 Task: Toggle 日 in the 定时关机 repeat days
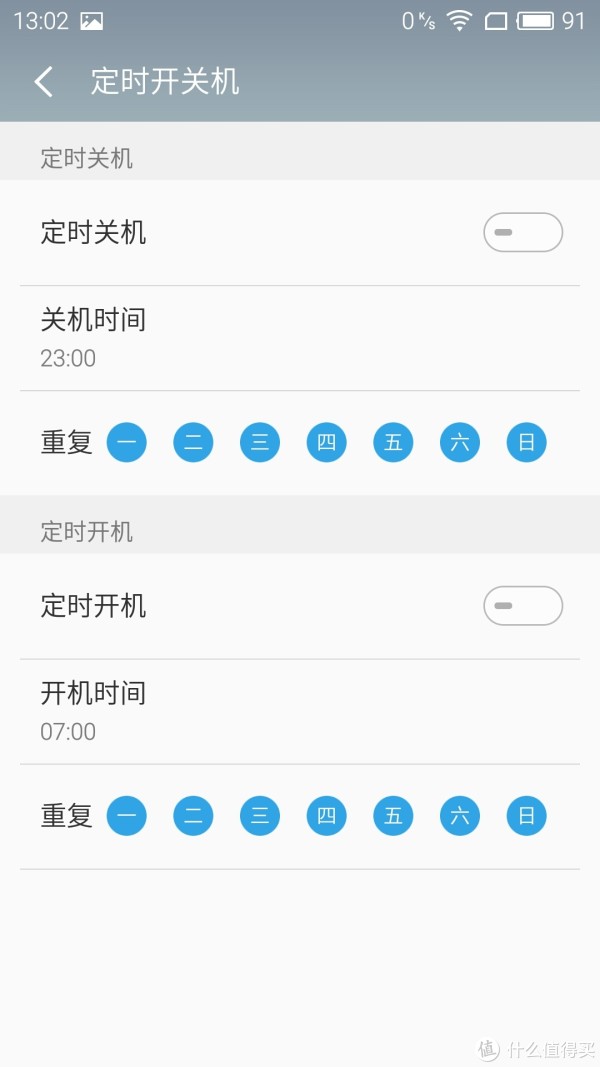tap(527, 442)
